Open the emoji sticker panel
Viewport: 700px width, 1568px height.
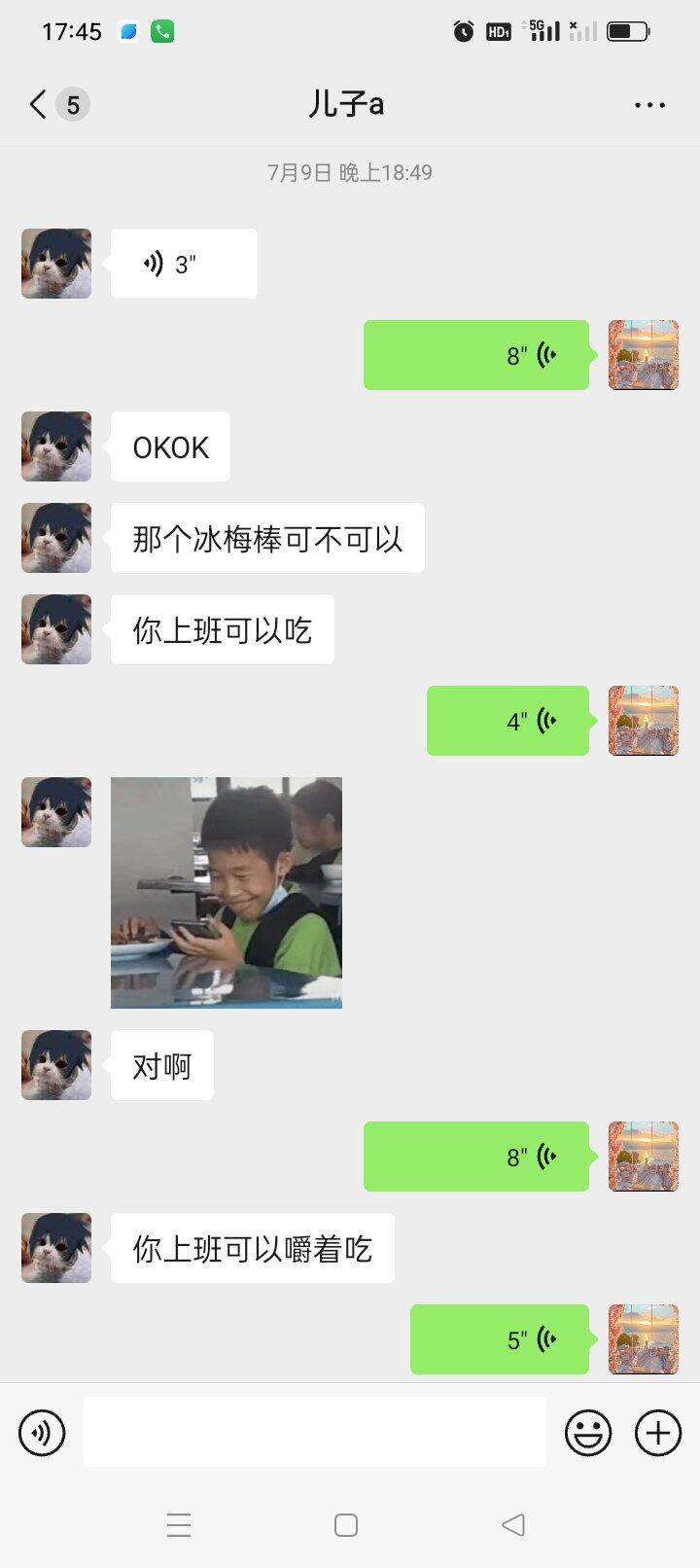588,1433
